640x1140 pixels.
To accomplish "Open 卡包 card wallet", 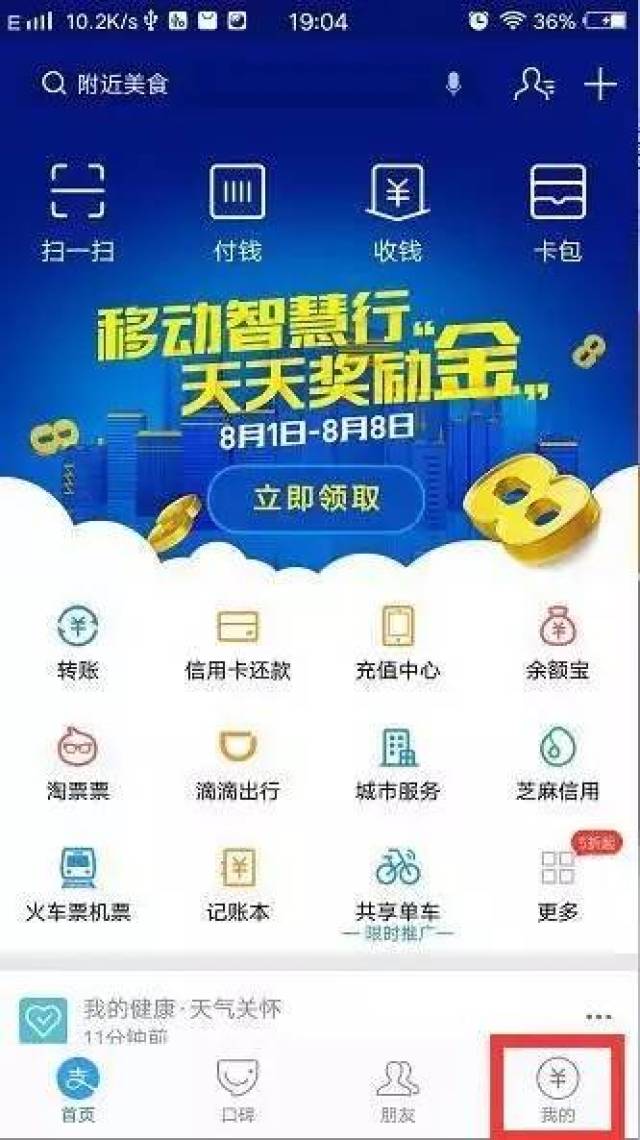I will [x=557, y=210].
